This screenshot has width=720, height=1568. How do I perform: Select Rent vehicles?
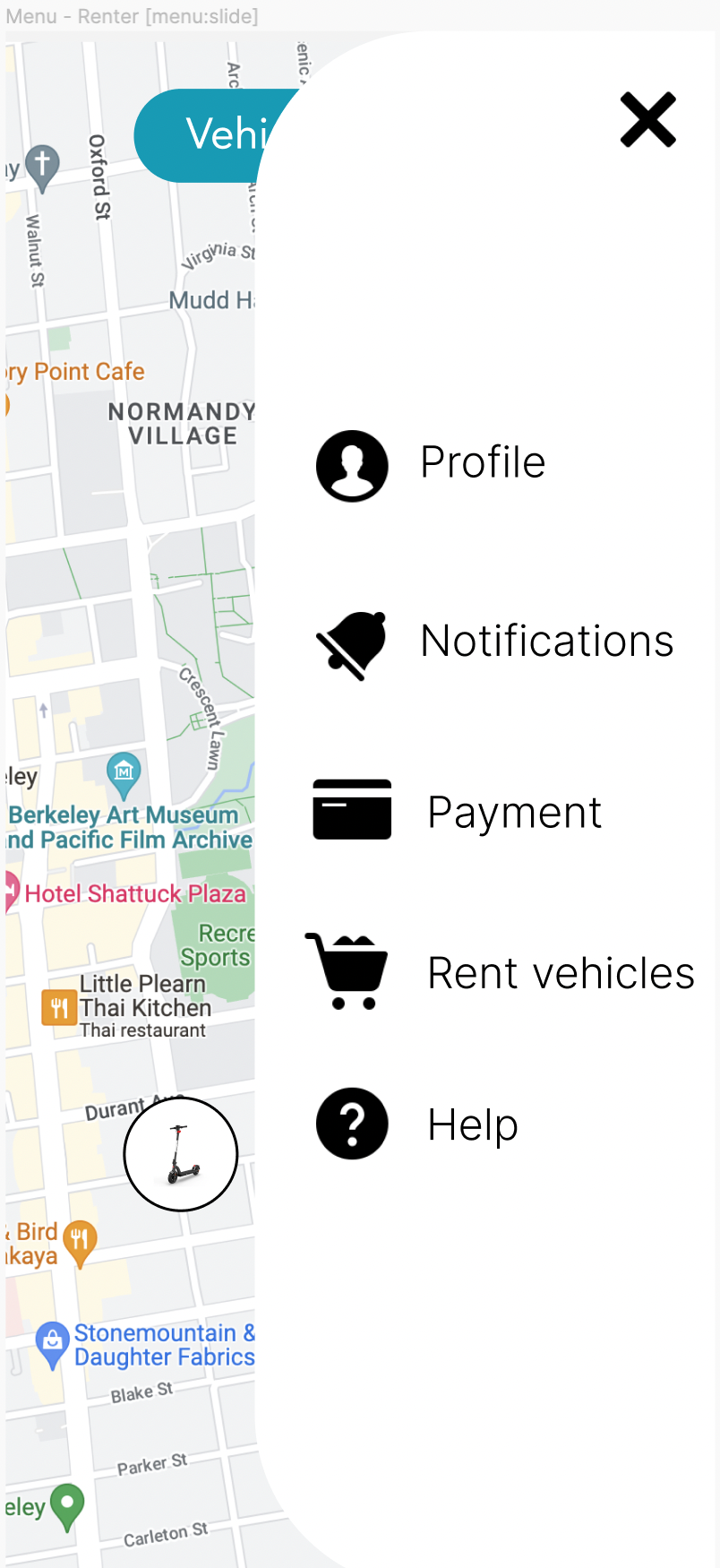coord(560,974)
